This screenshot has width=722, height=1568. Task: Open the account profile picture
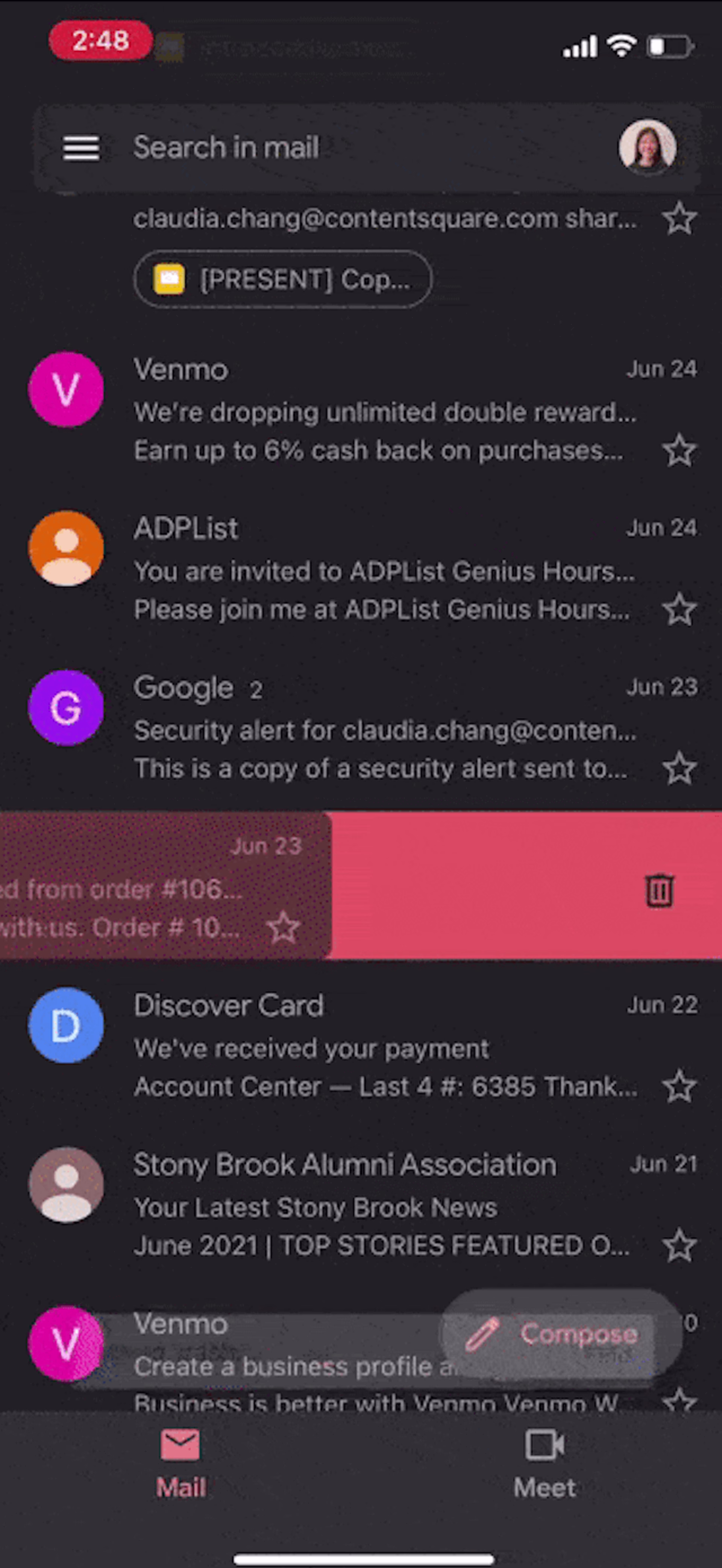[x=647, y=147]
